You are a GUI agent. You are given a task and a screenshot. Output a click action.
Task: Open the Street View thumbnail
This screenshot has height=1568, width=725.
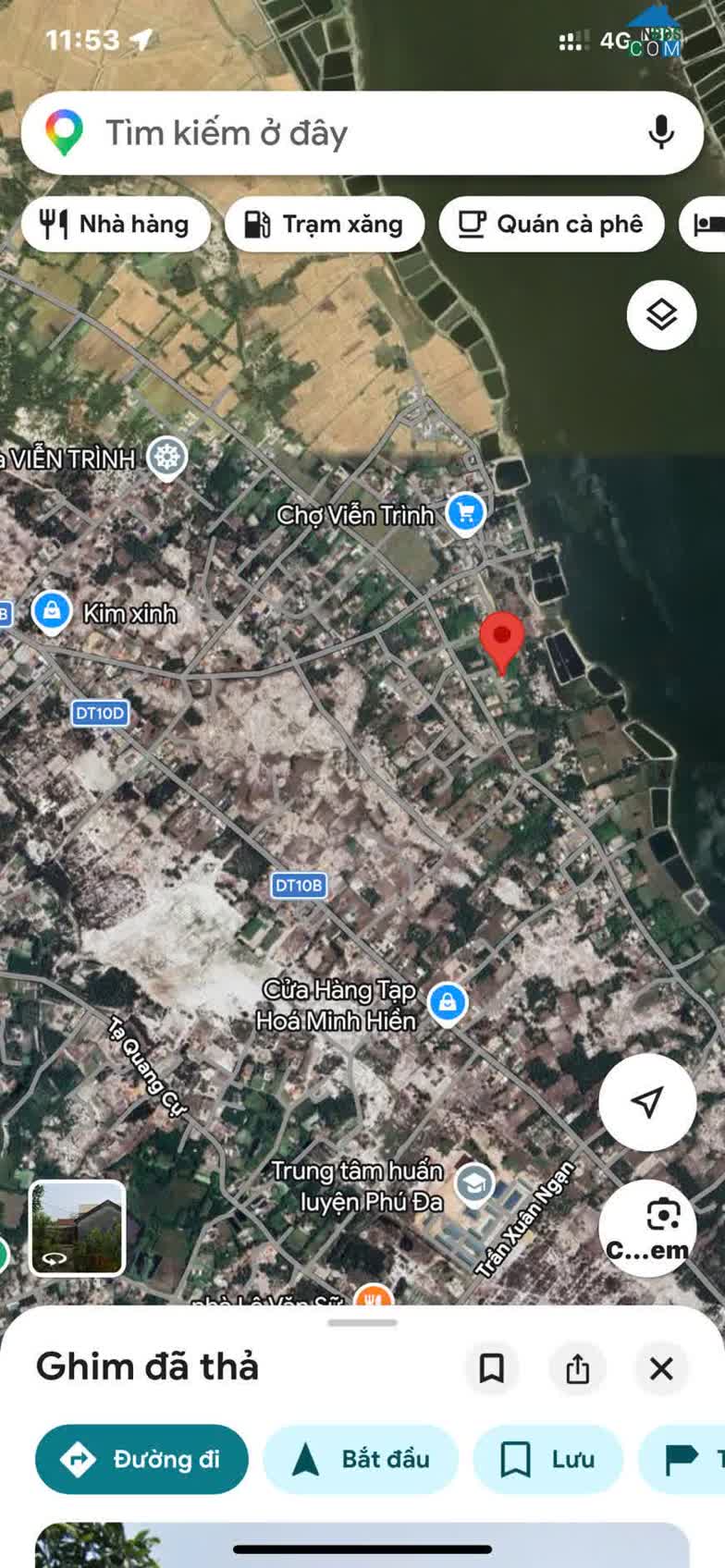point(78,1229)
